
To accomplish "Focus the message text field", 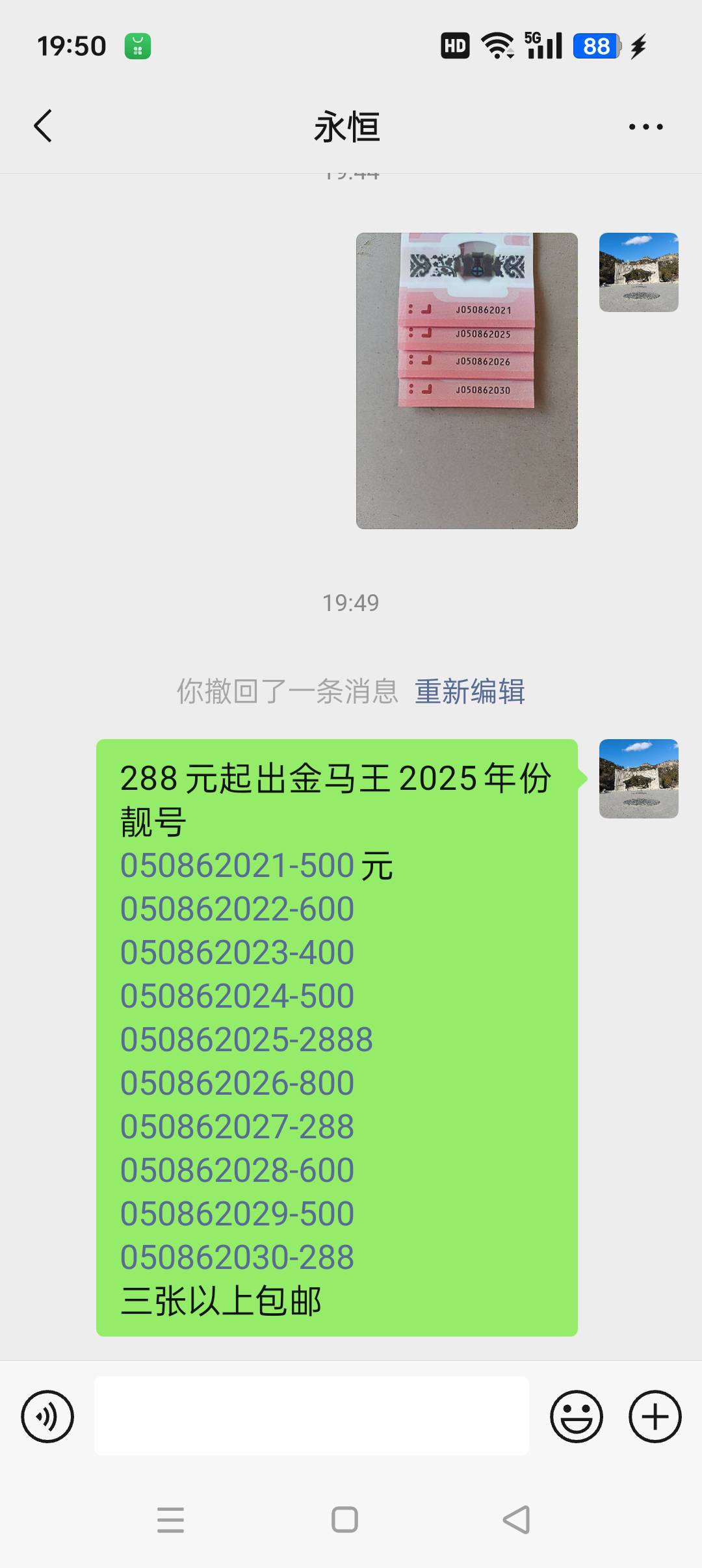I will coord(311,1415).
